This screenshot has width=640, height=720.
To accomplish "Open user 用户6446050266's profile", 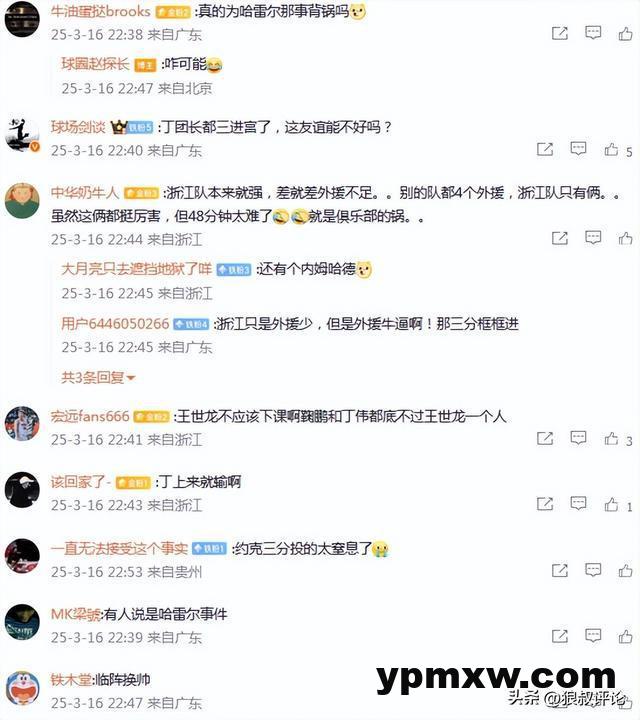I will click(x=115, y=323).
